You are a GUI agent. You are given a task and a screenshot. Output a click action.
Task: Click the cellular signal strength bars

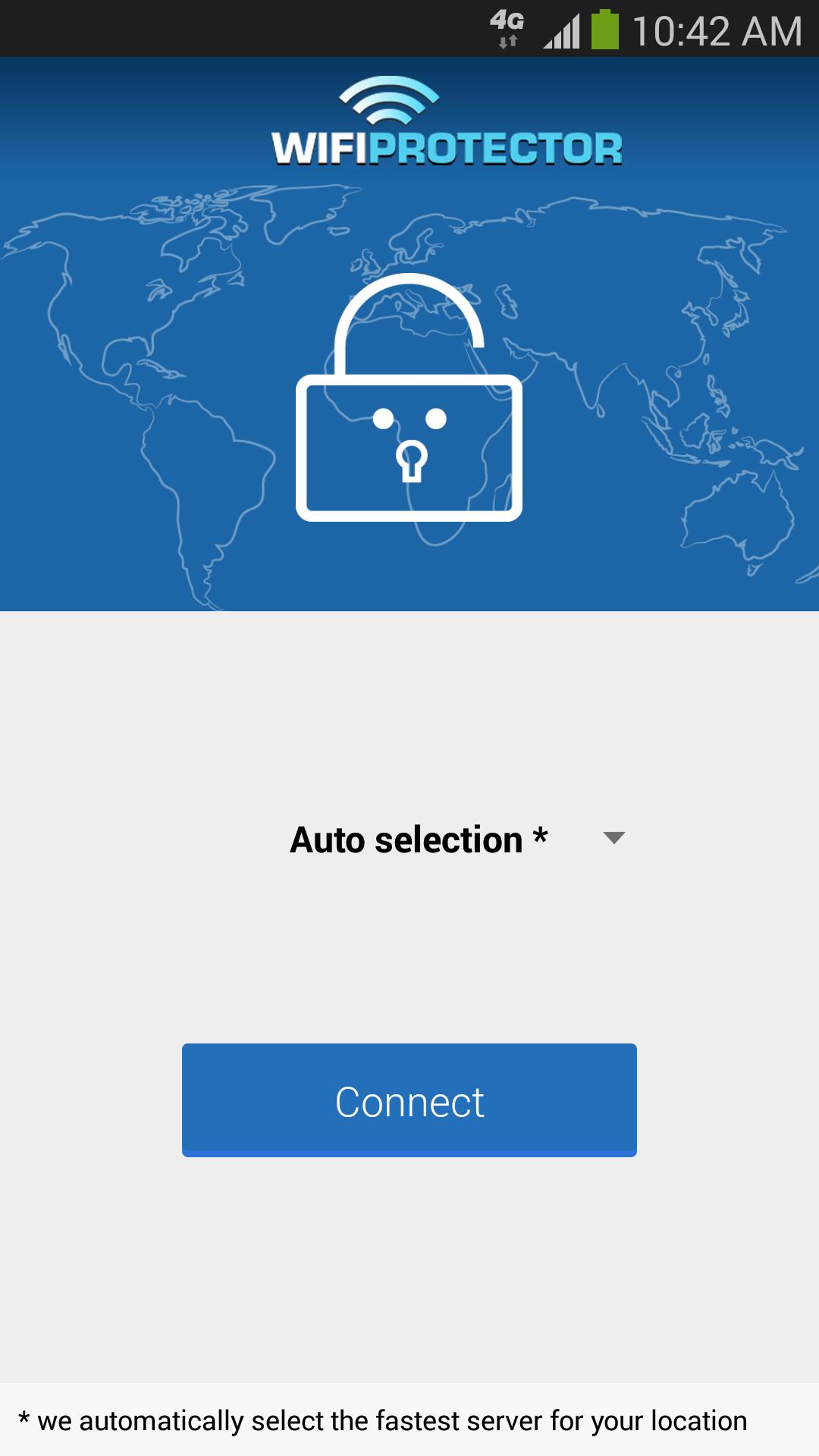point(561,29)
